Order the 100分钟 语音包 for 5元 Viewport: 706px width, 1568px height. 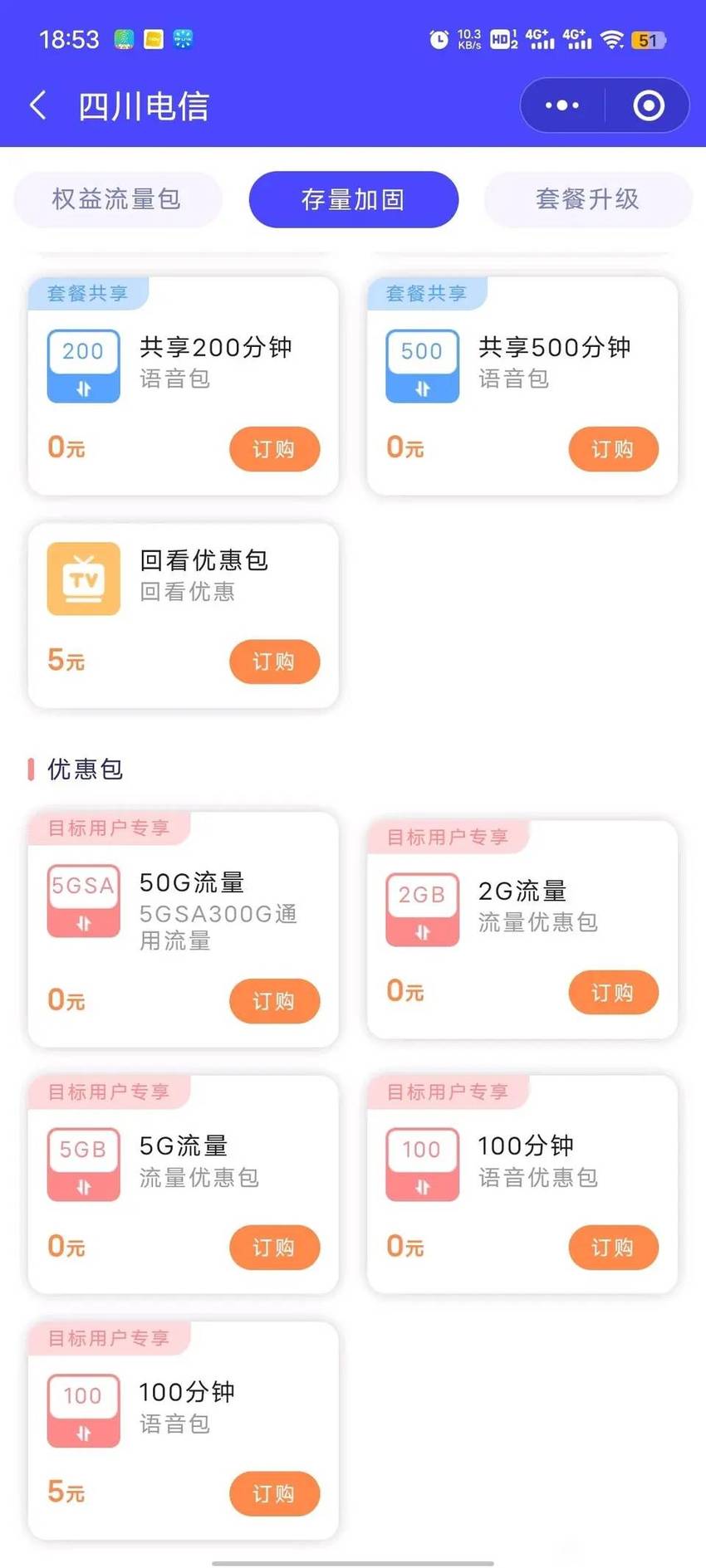coord(274,1493)
